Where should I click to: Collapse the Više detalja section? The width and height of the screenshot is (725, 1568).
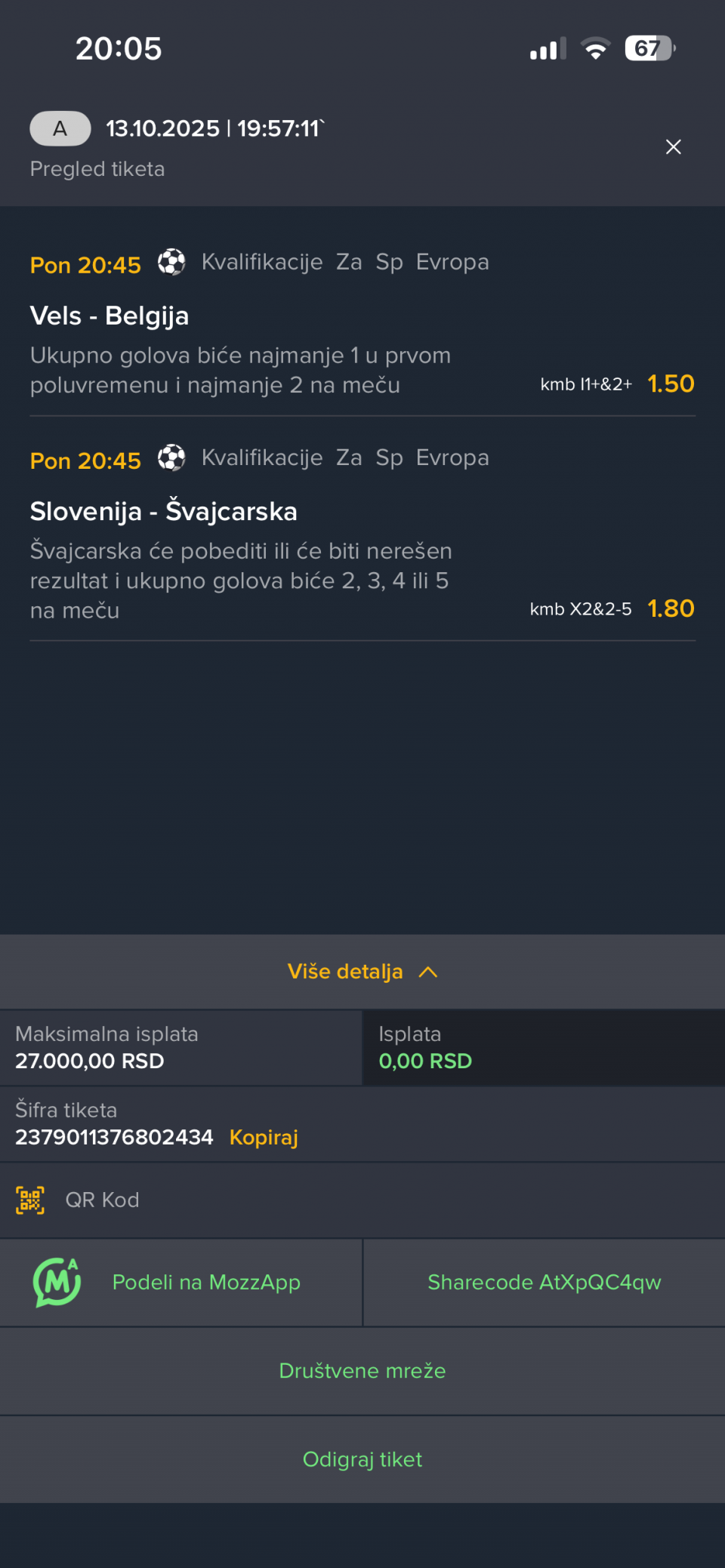click(x=362, y=972)
